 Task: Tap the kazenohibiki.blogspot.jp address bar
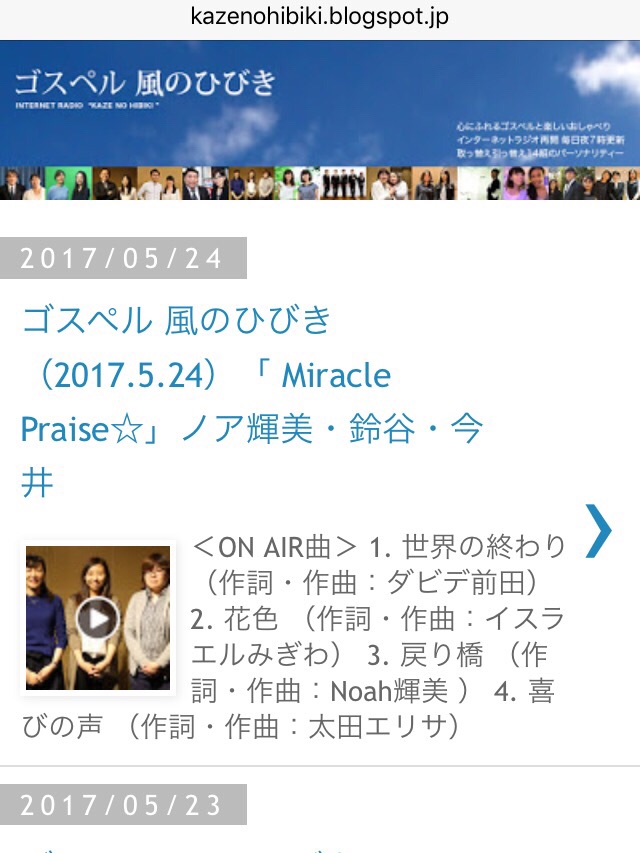[x=320, y=17]
